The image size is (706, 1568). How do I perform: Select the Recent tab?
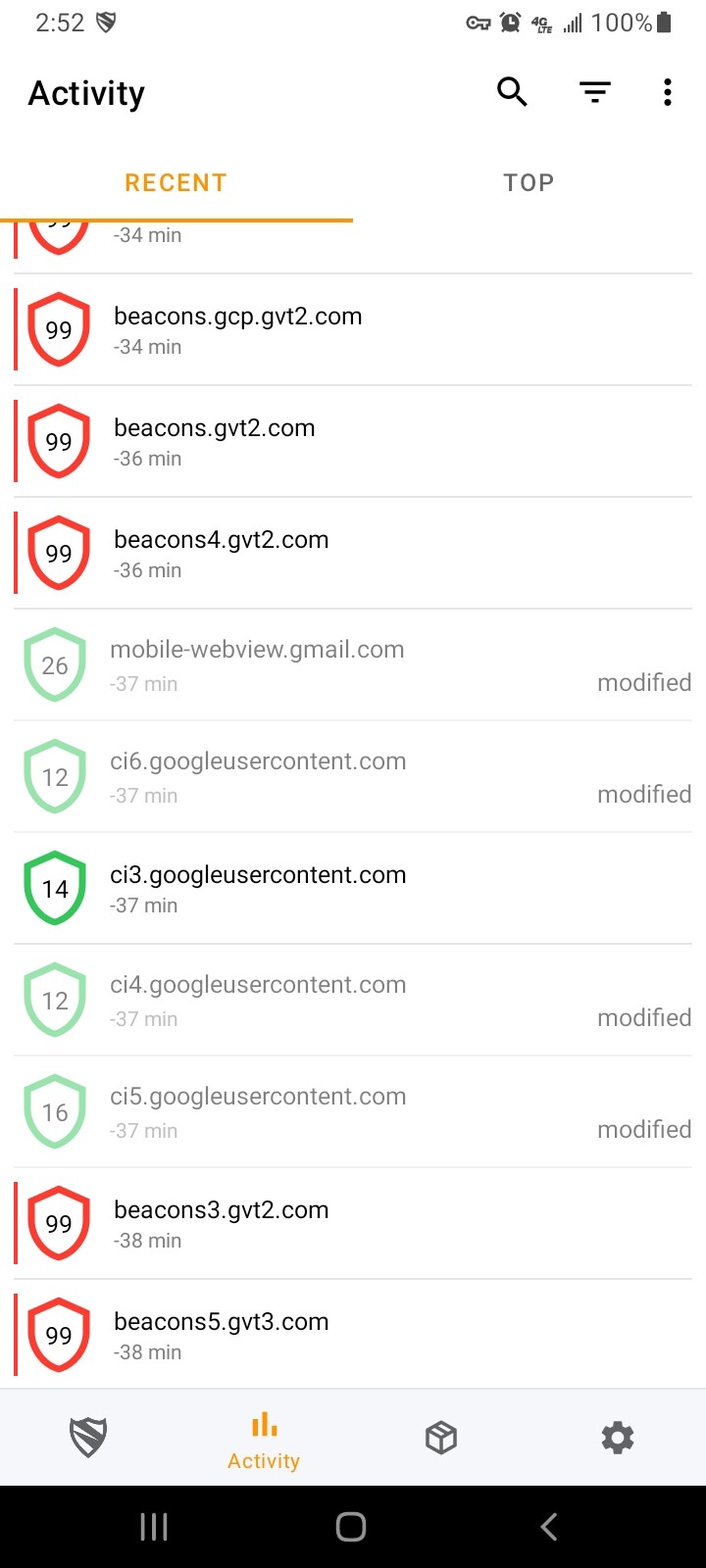click(x=176, y=183)
